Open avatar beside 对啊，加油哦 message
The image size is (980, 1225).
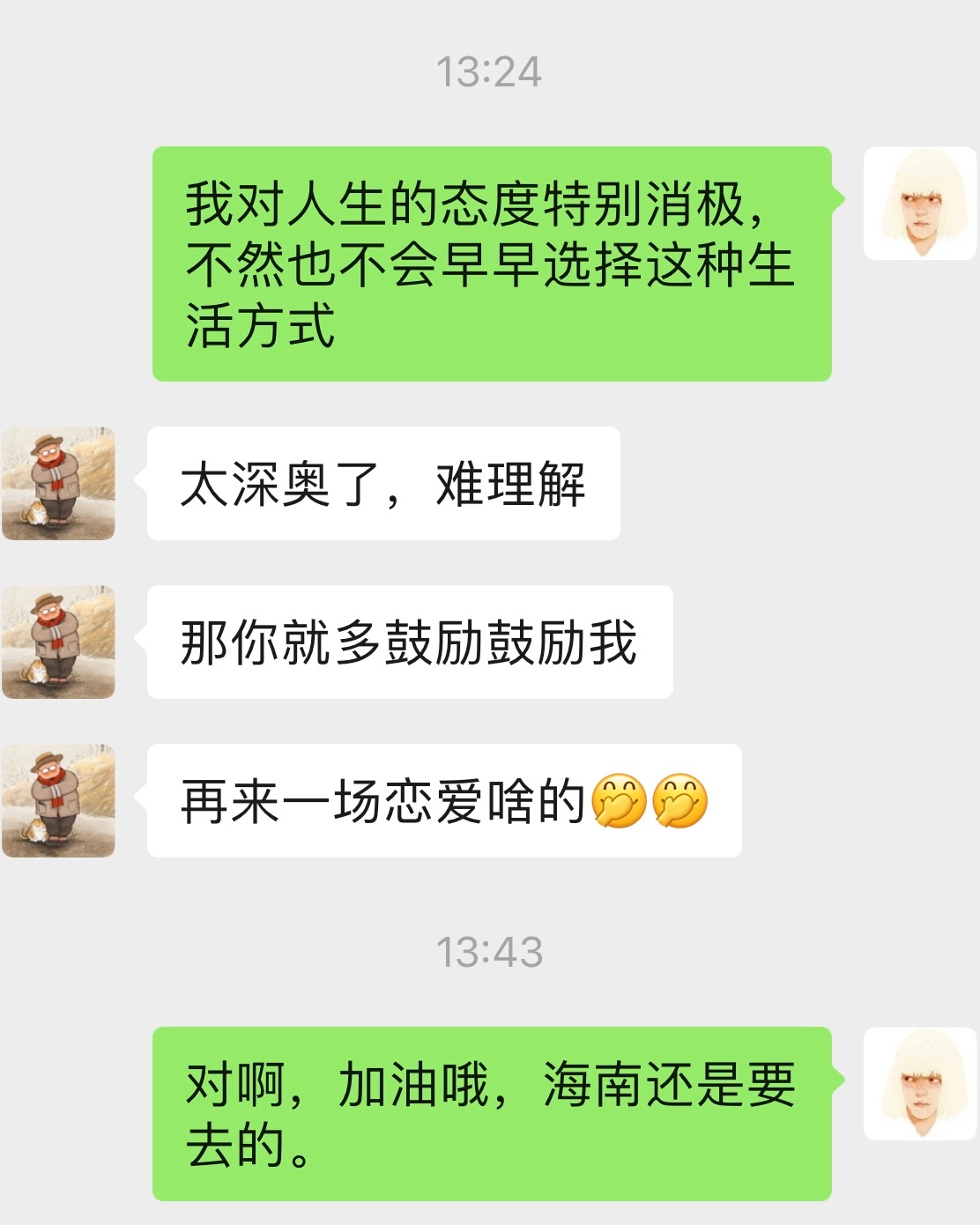(919, 1084)
